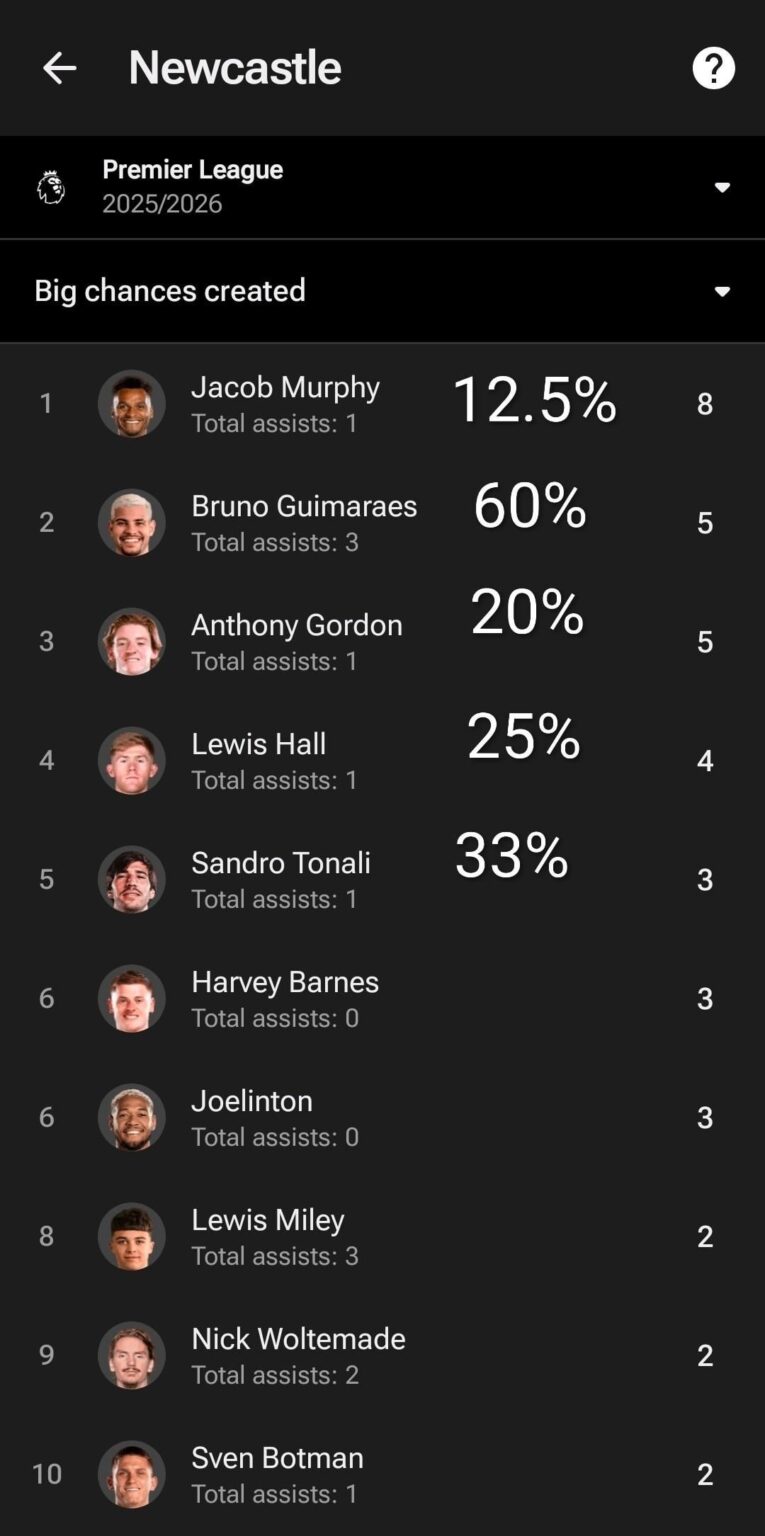
Task: Open Nick Woltemade's player row
Action: pos(298,1355)
